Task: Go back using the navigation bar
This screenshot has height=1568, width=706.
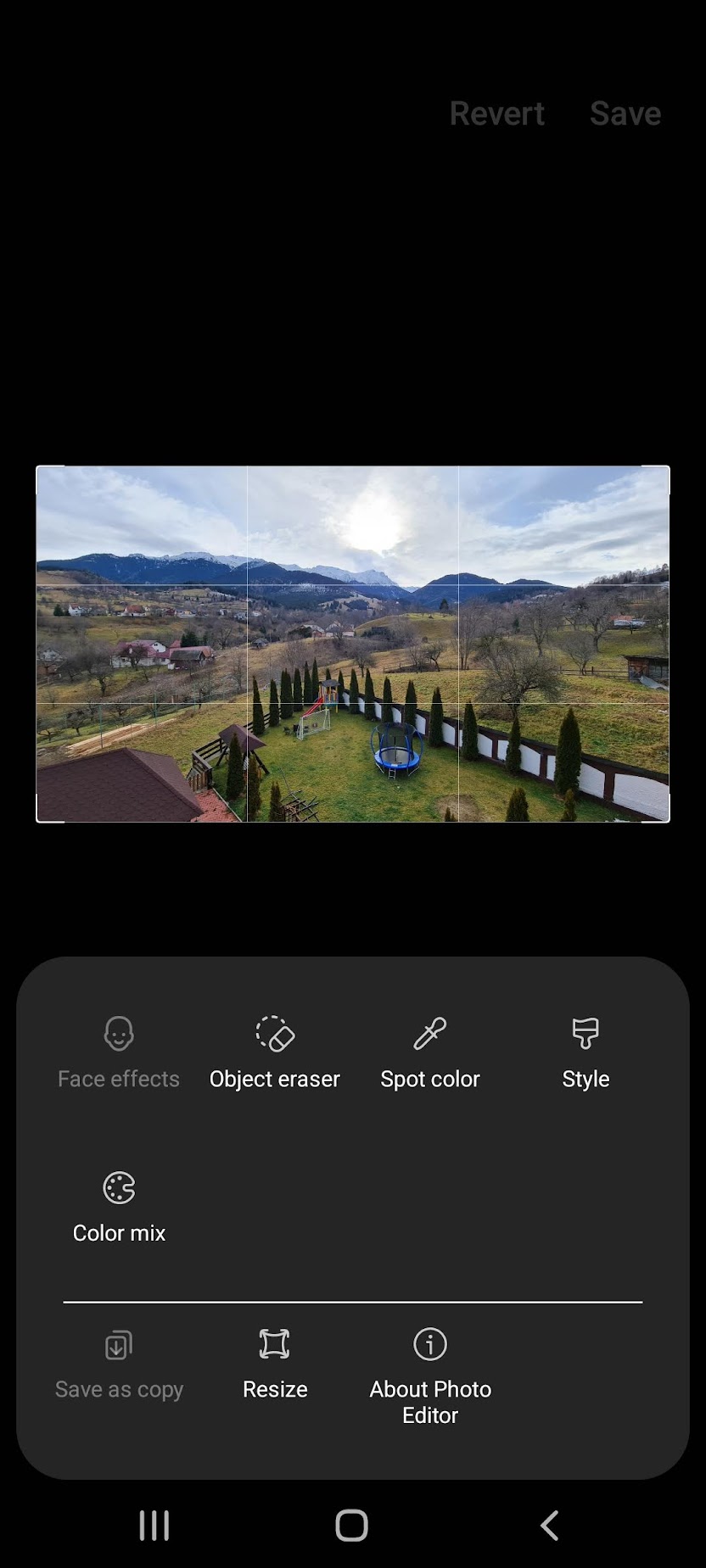Action: click(x=550, y=1525)
